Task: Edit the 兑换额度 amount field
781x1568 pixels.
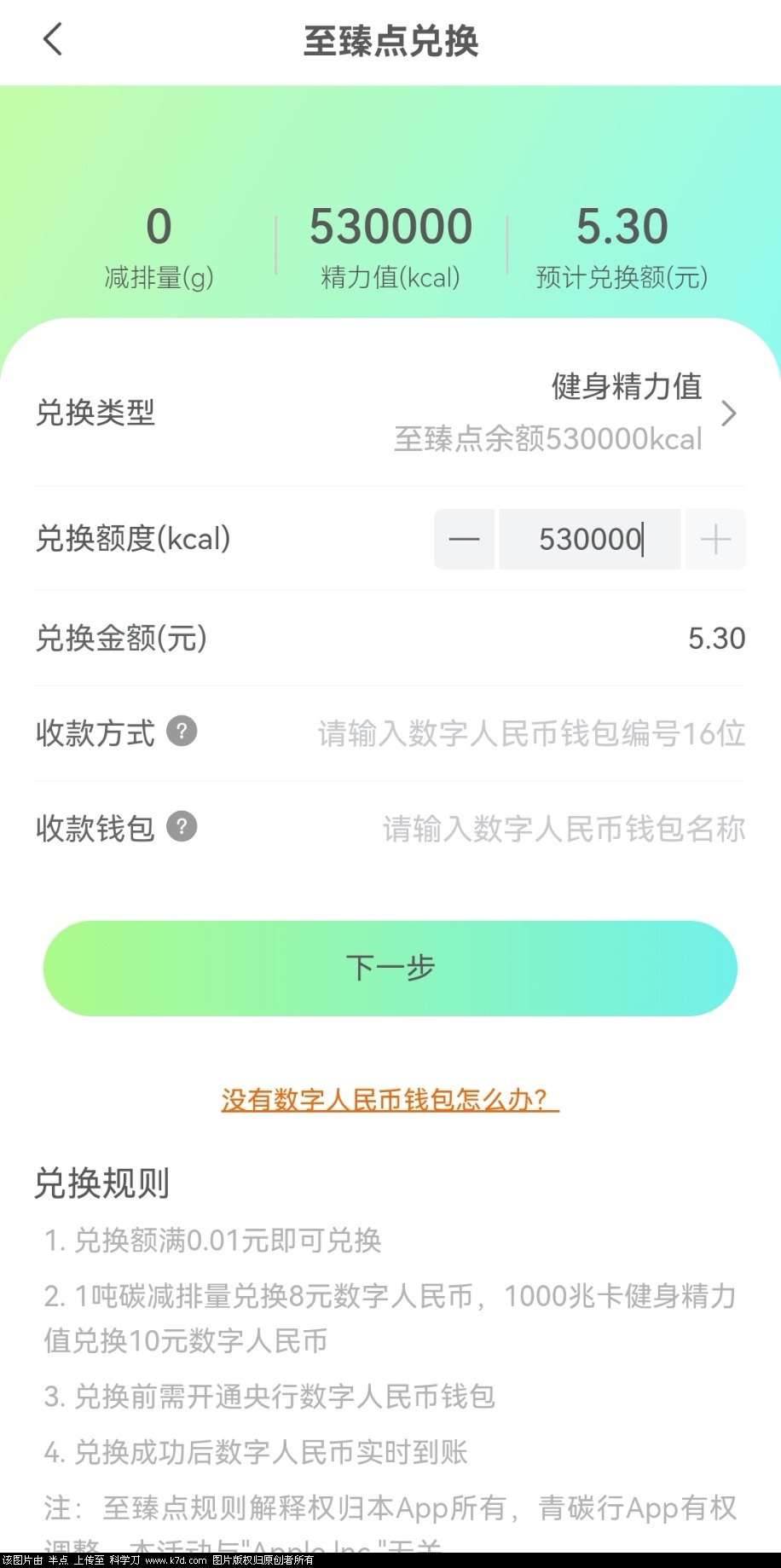Action: pyautogui.click(x=590, y=539)
